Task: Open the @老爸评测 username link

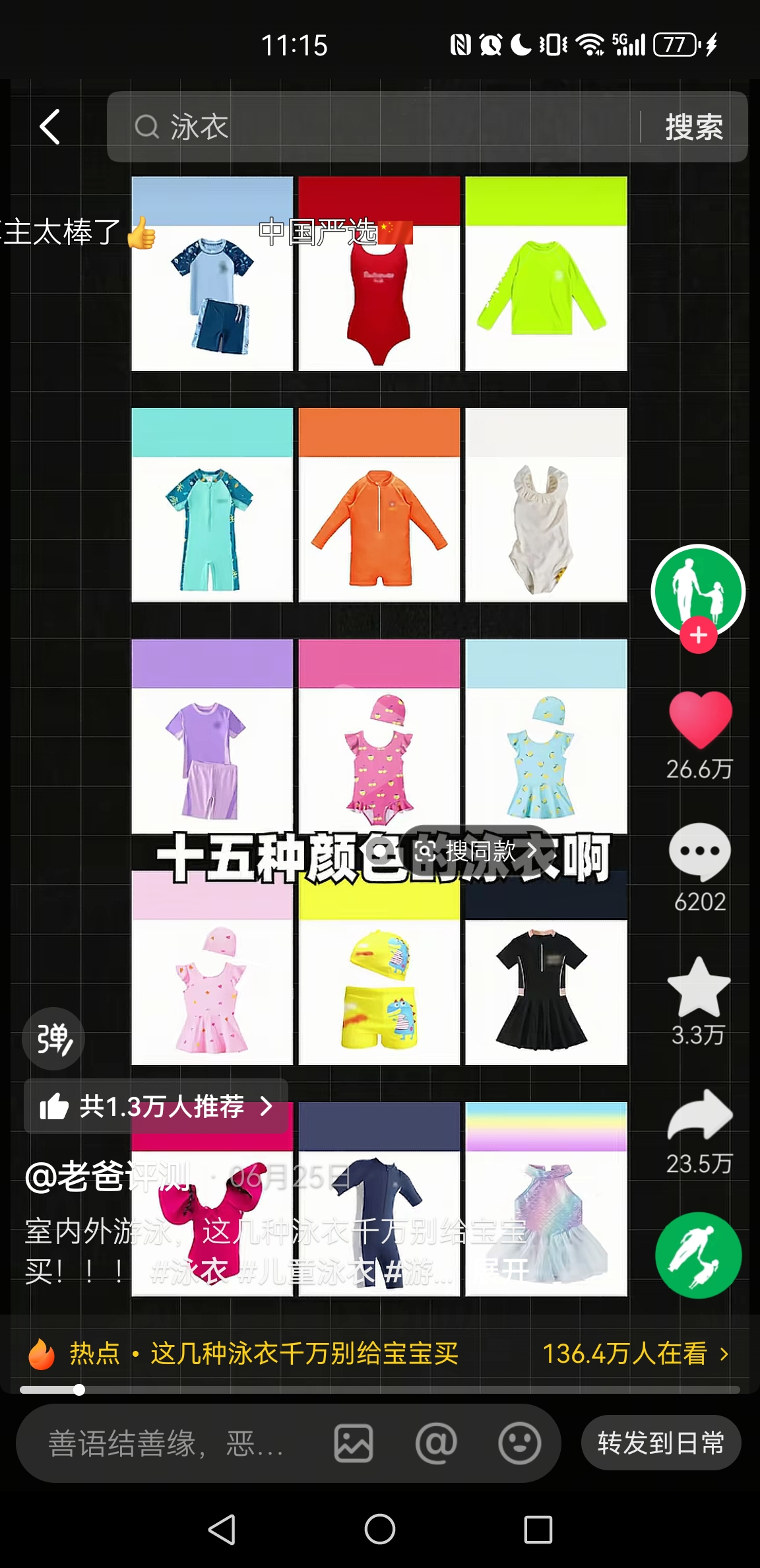Action: click(107, 1177)
